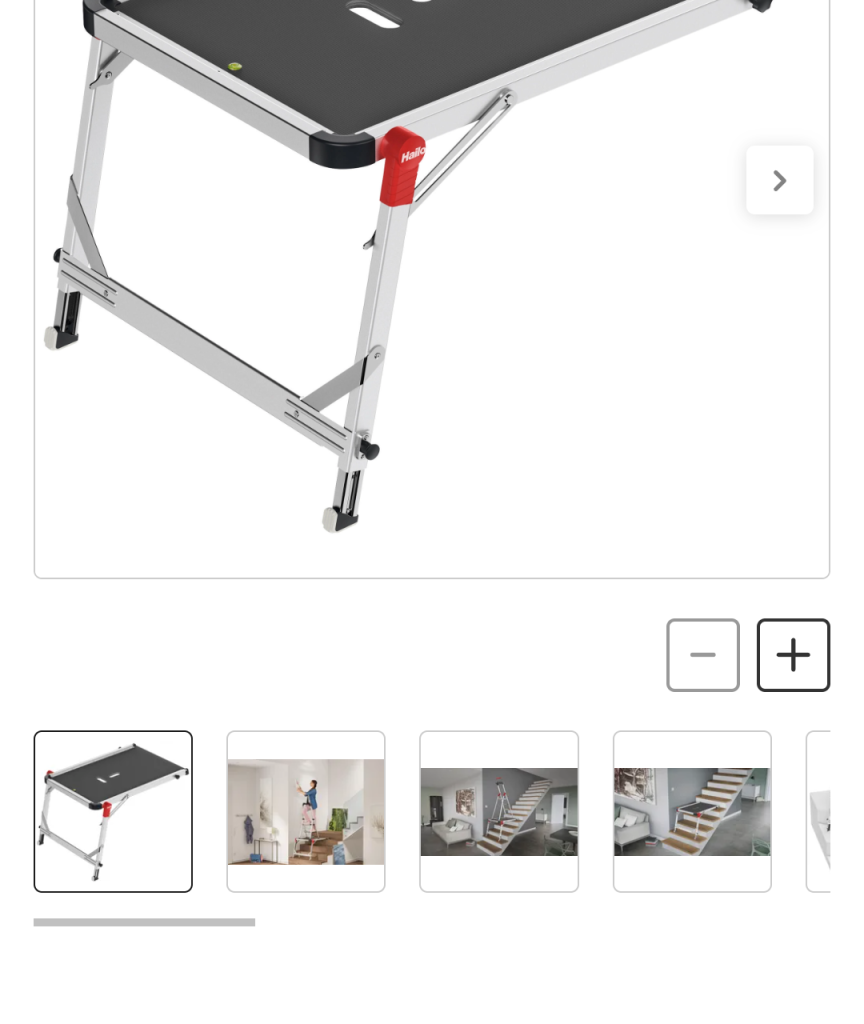Show the next product image
This screenshot has height=1024, width=864.
tap(779, 181)
